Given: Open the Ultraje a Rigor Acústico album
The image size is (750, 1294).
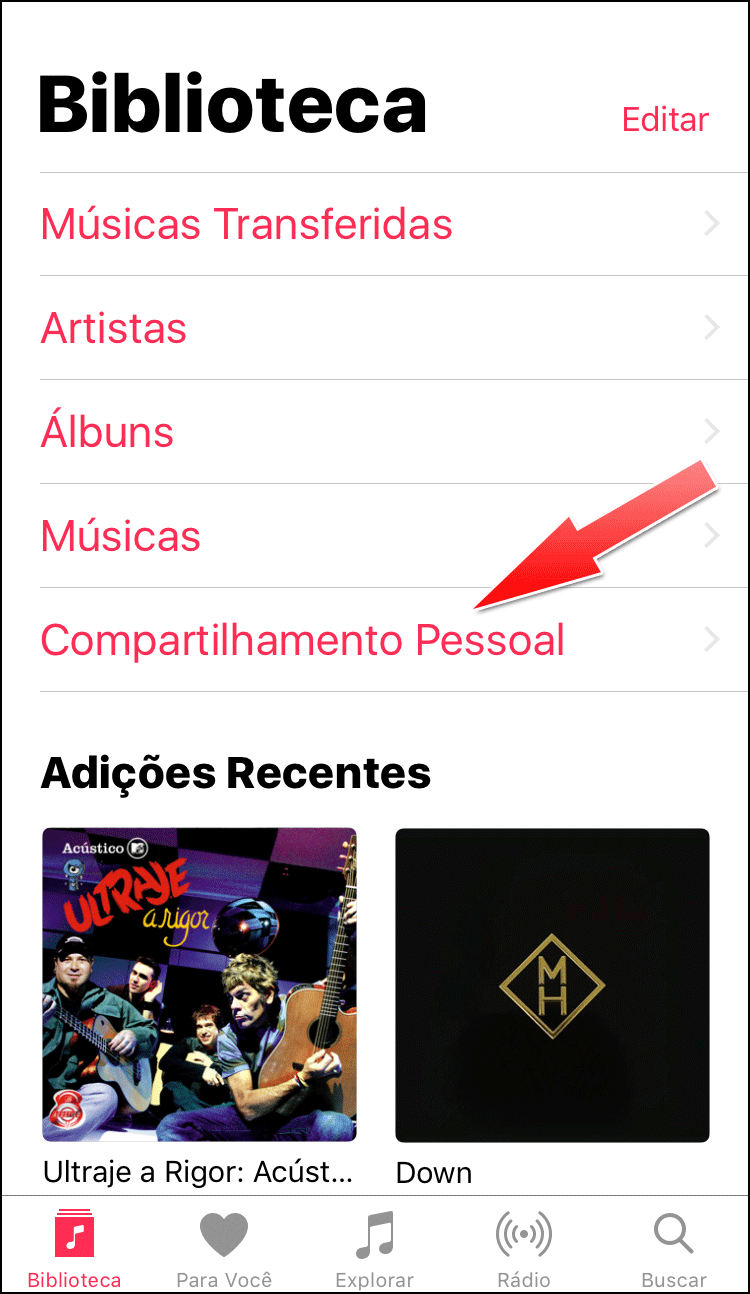Looking at the screenshot, I should click(x=199, y=985).
